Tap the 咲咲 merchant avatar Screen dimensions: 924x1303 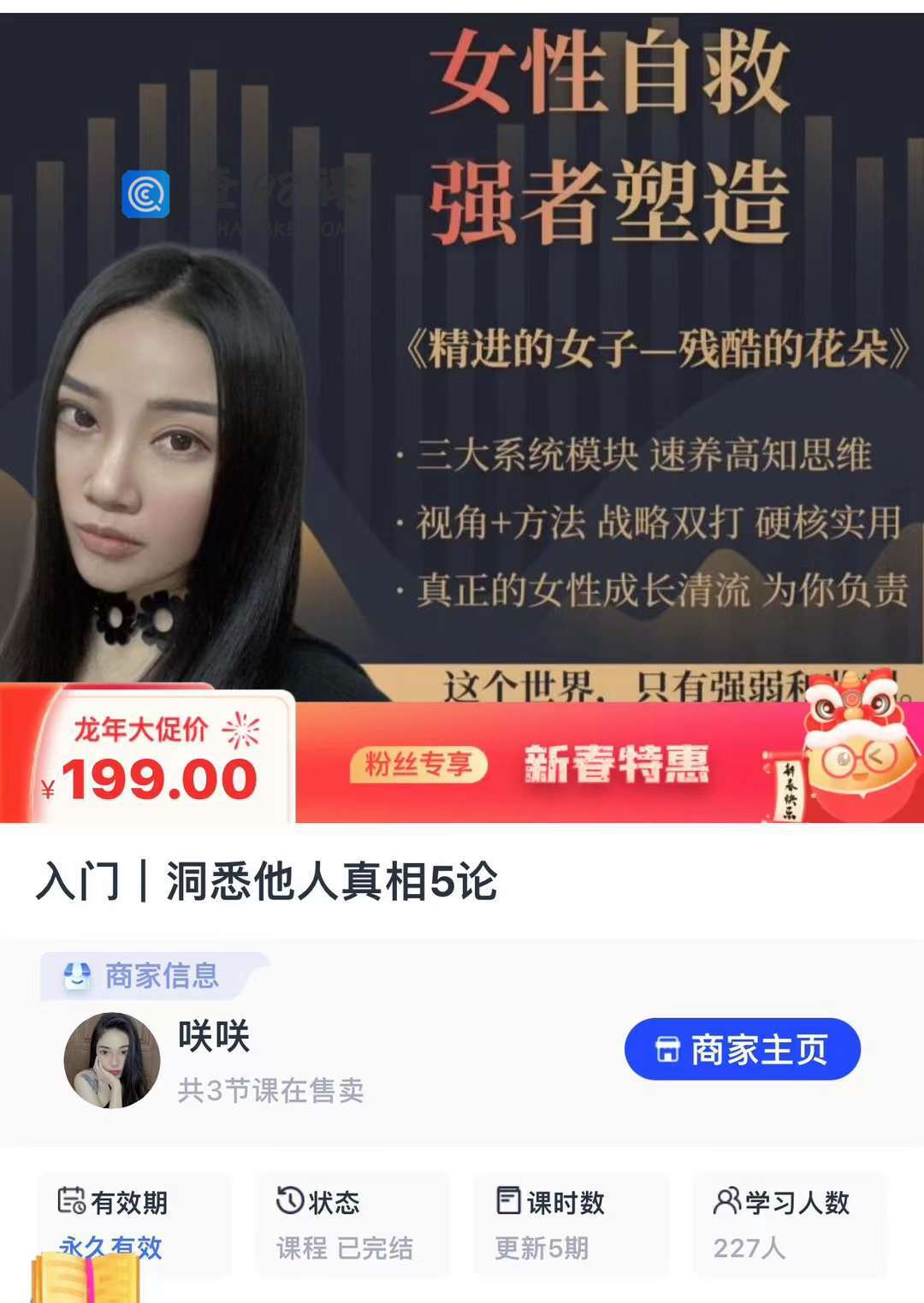[112, 1061]
